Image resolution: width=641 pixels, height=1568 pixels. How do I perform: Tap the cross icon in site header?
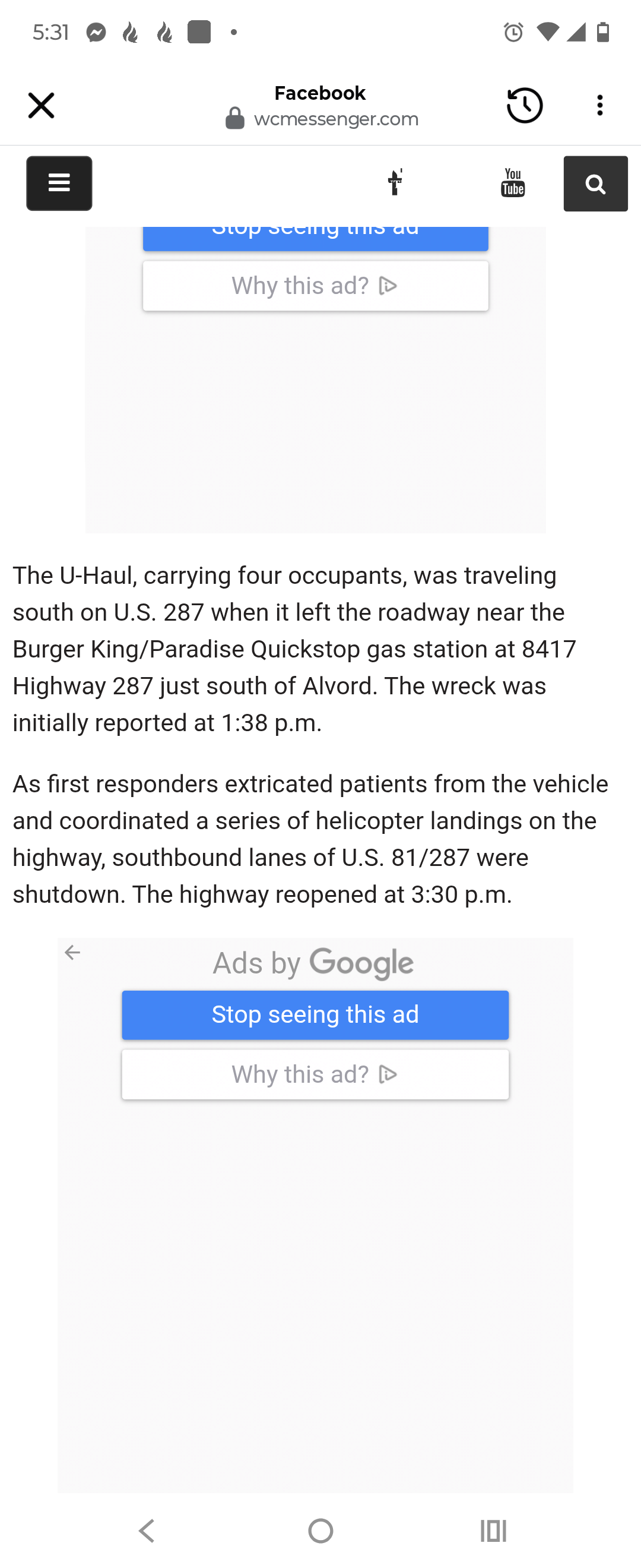pyautogui.click(x=395, y=182)
